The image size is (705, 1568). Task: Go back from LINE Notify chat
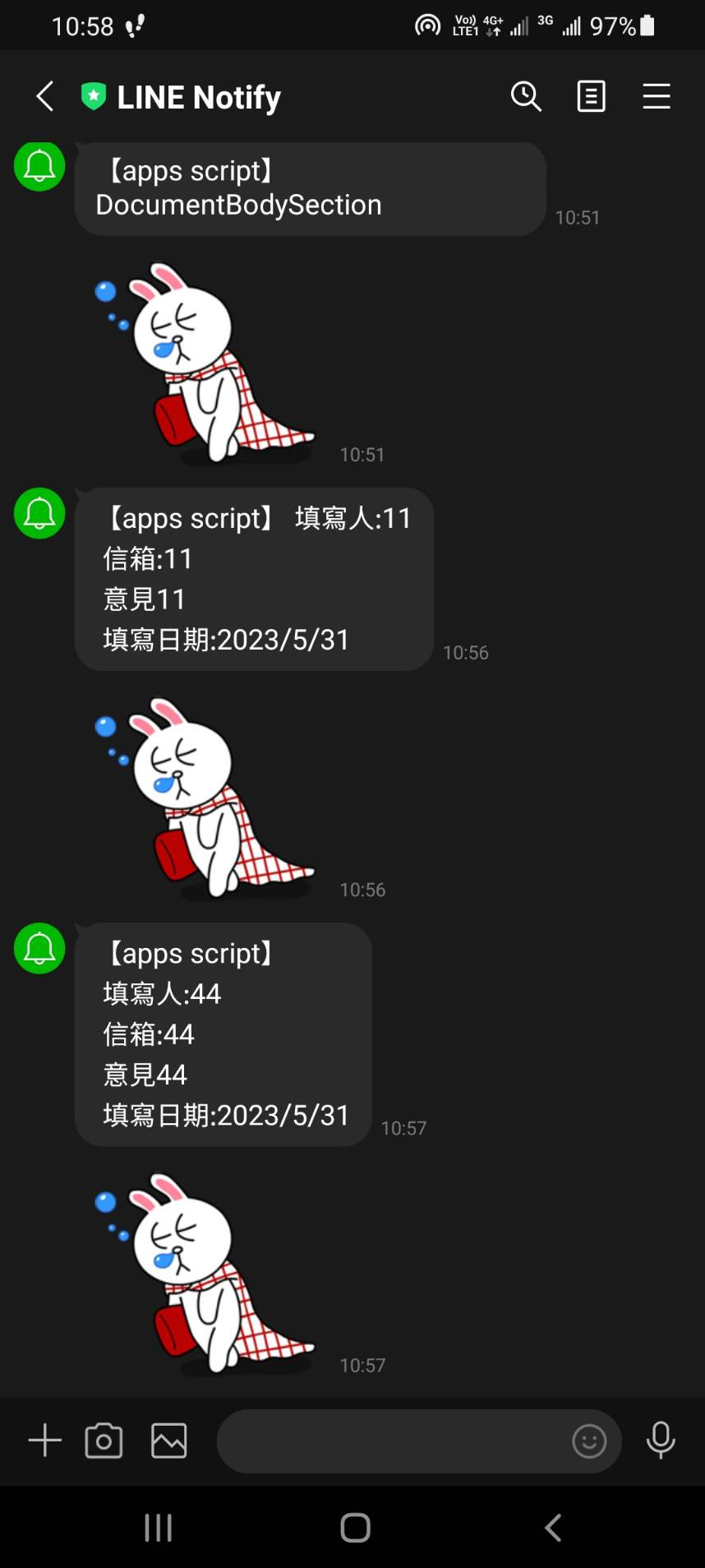pyautogui.click(x=45, y=96)
